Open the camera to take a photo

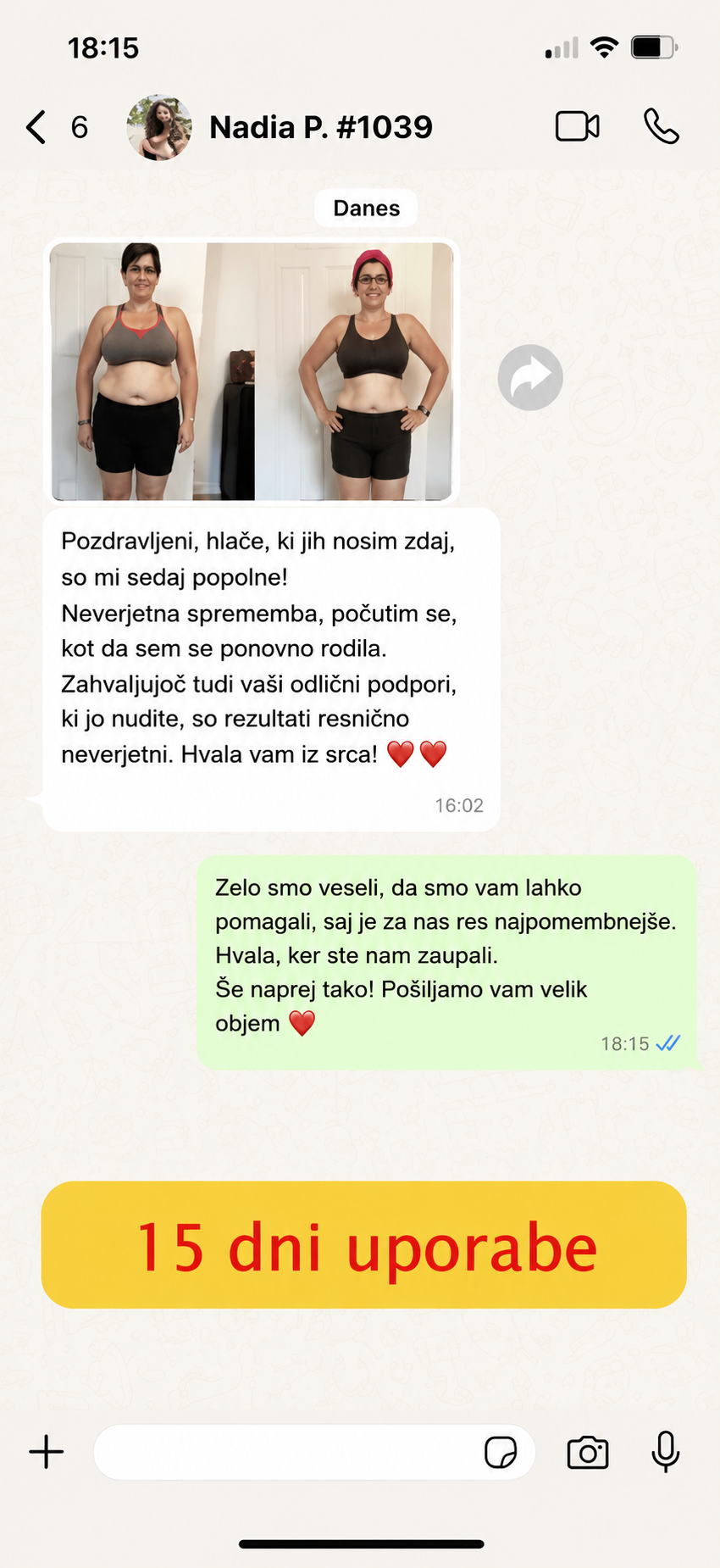click(x=588, y=1452)
